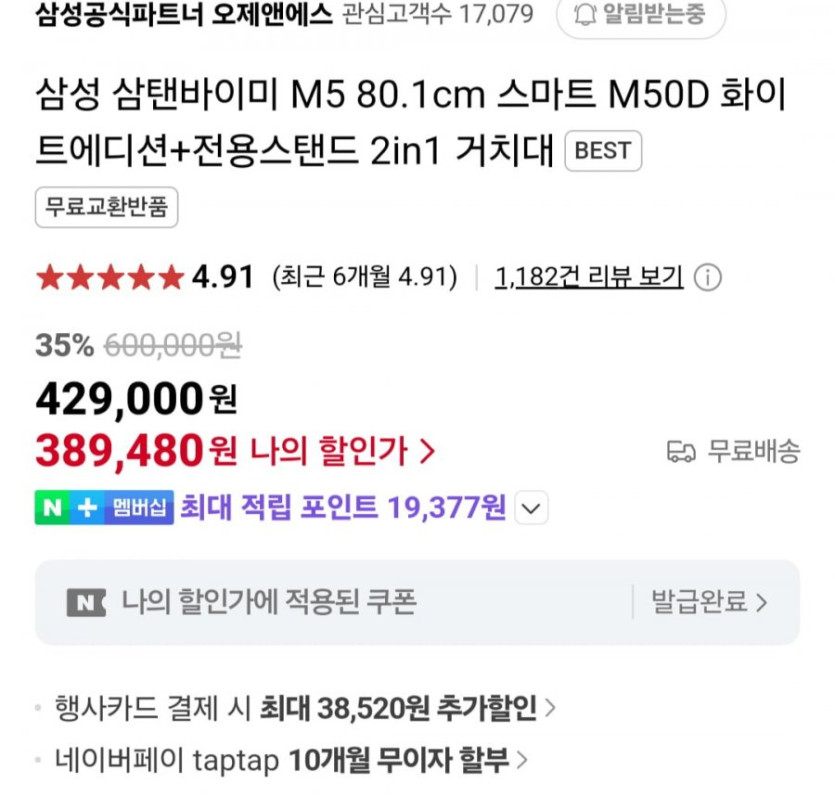Expand the 최대 적립 포인트 dropdown
This screenshot has width=835, height=809.
pyautogui.click(x=531, y=509)
